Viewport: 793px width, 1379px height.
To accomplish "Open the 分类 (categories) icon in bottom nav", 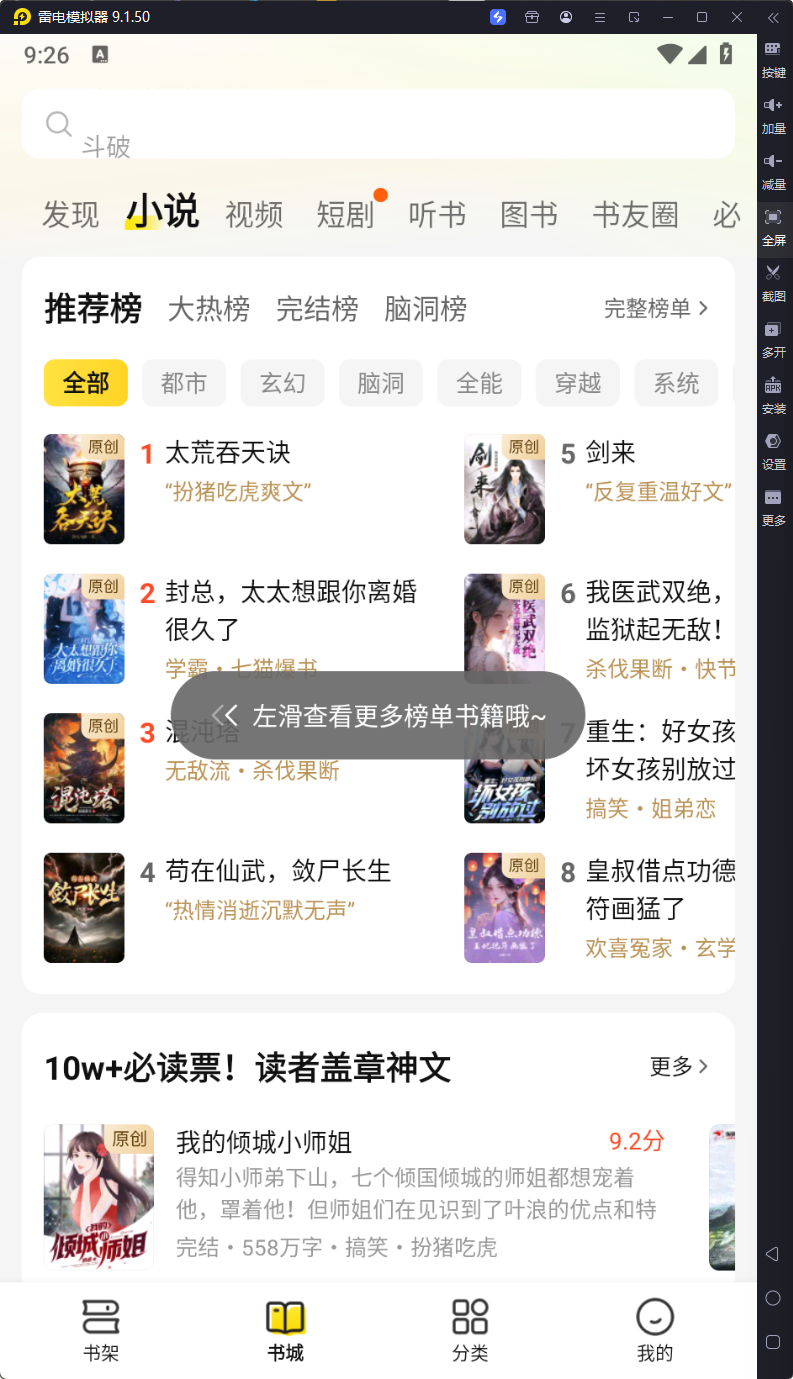I will pyautogui.click(x=469, y=1320).
